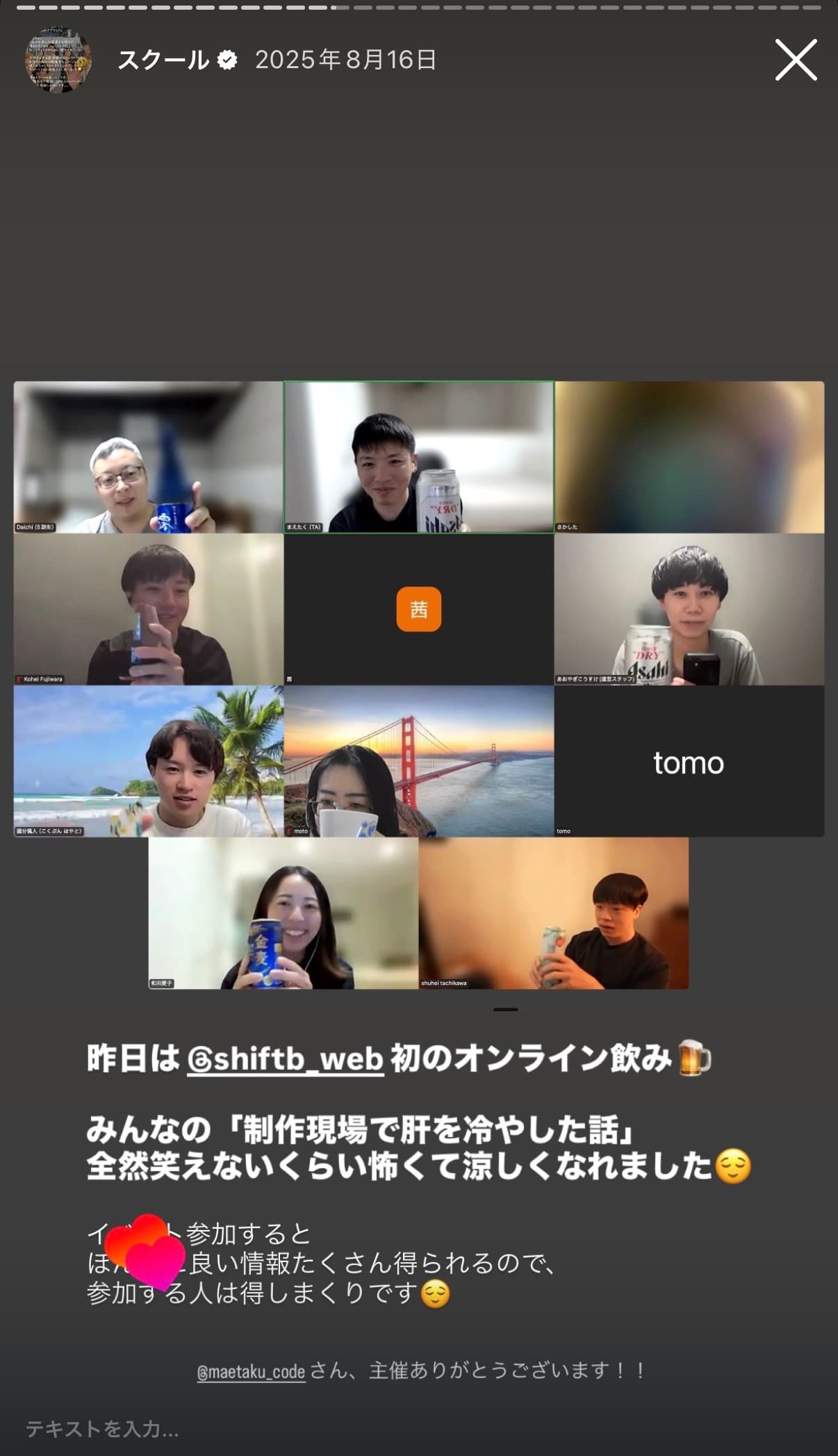Open the スクール account name
The height and width of the screenshot is (1456, 838).
click(163, 60)
